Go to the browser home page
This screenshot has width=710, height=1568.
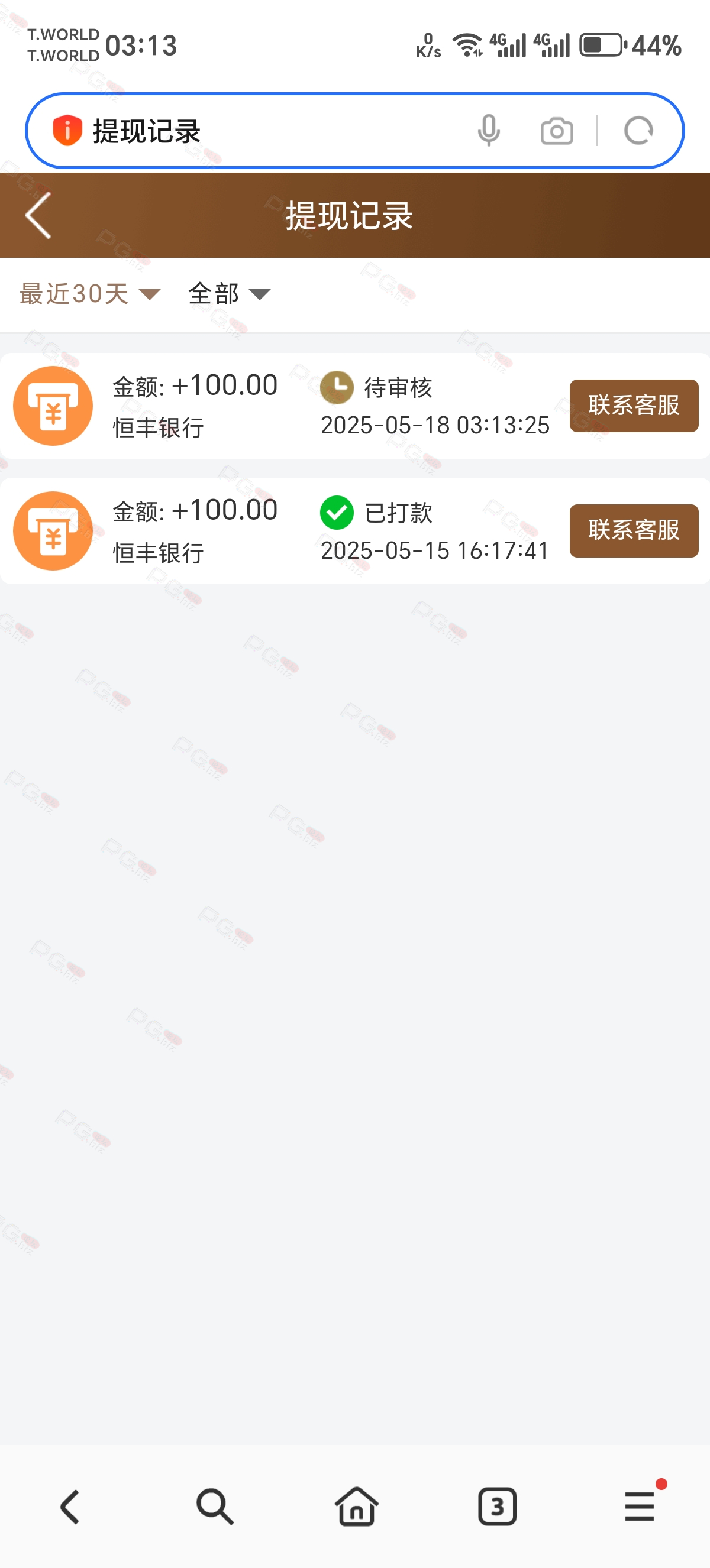356,1507
